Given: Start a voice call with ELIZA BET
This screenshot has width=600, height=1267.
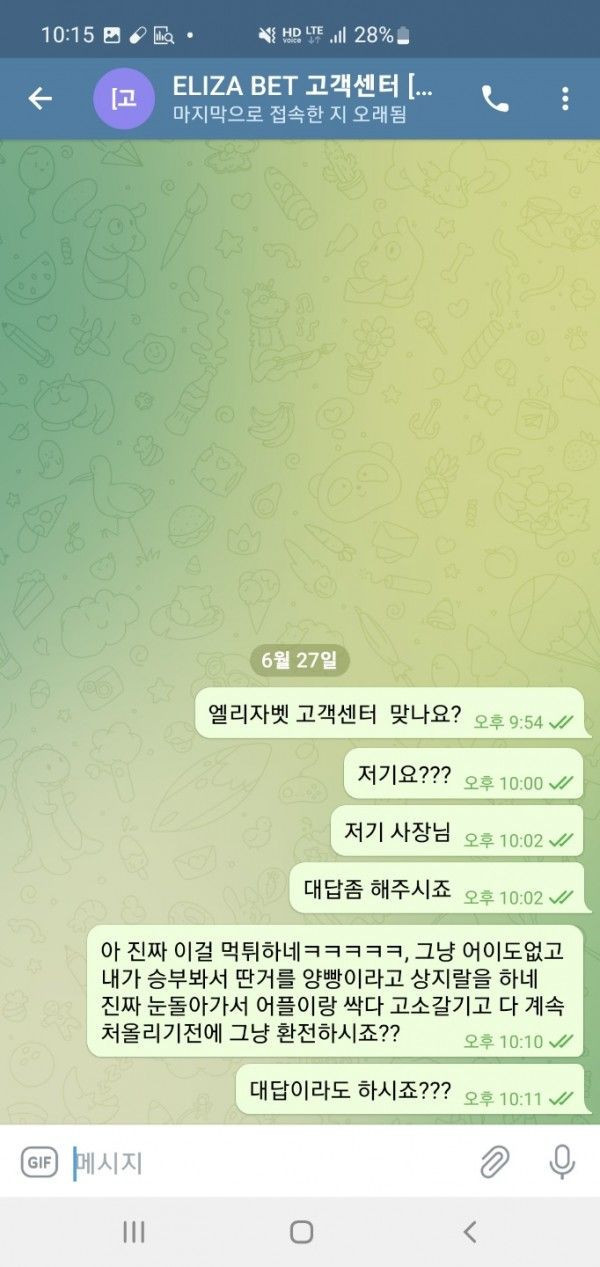Looking at the screenshot, I should 494,98.
